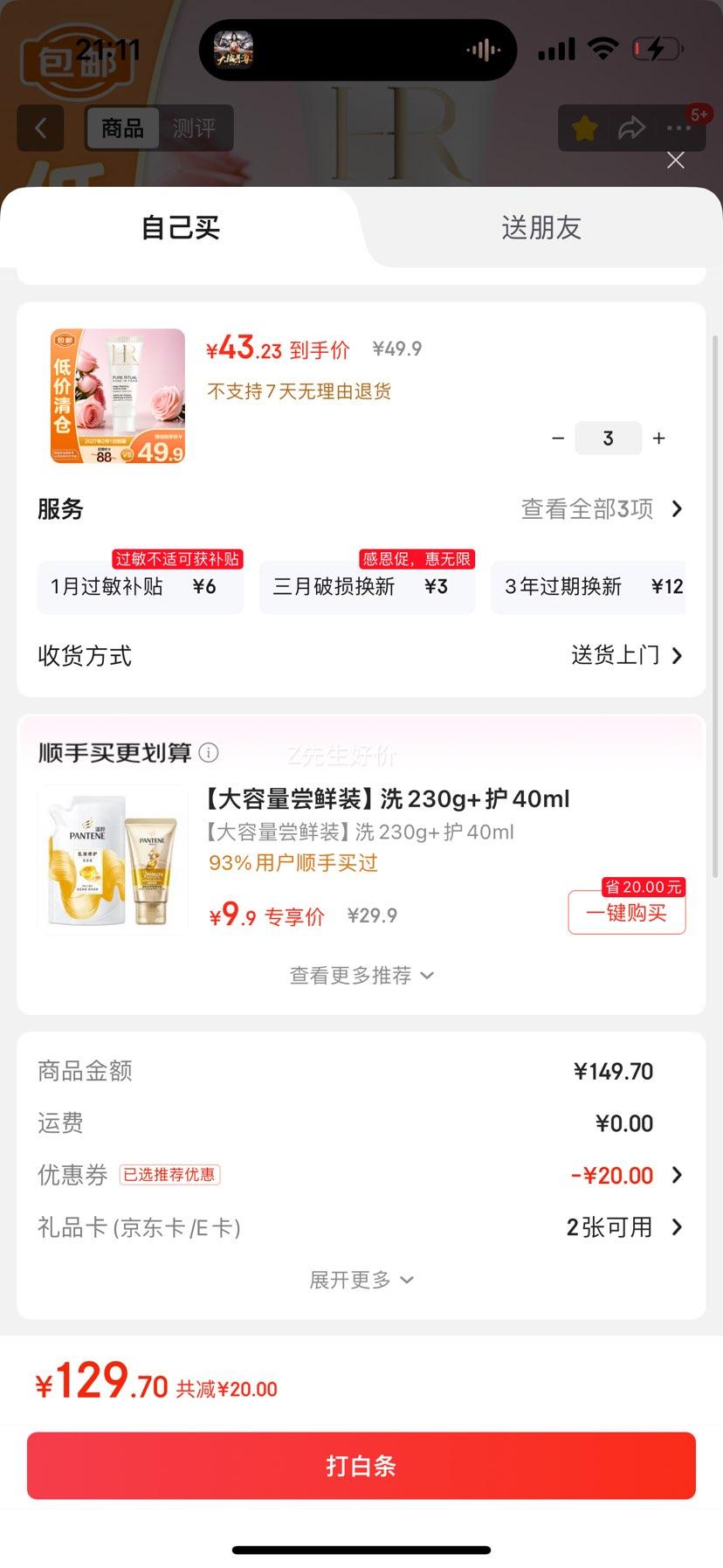The height and width of the screenshot is (1568, 723).
Task: Close the purchase sheet
Action: point(675,160)
